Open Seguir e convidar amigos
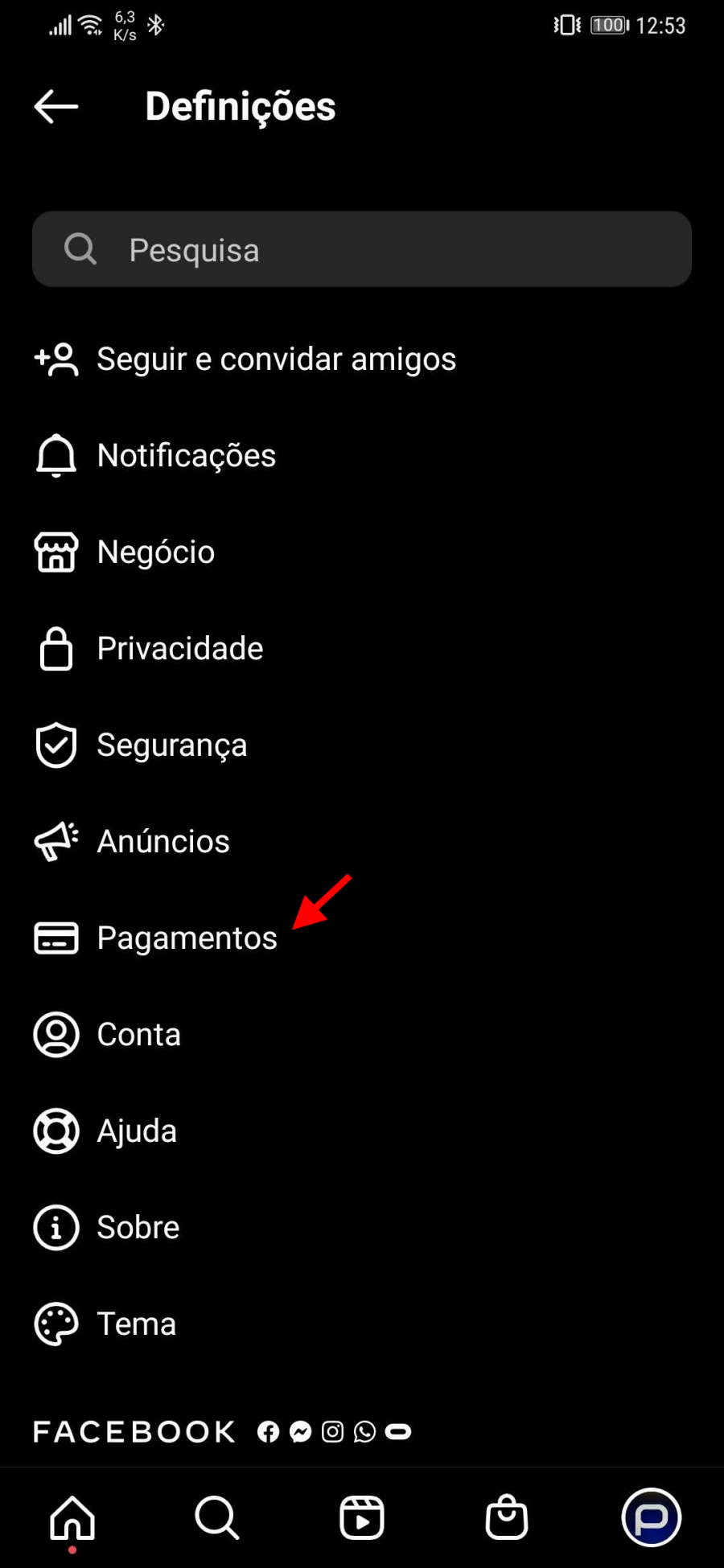 coord(362,359)
